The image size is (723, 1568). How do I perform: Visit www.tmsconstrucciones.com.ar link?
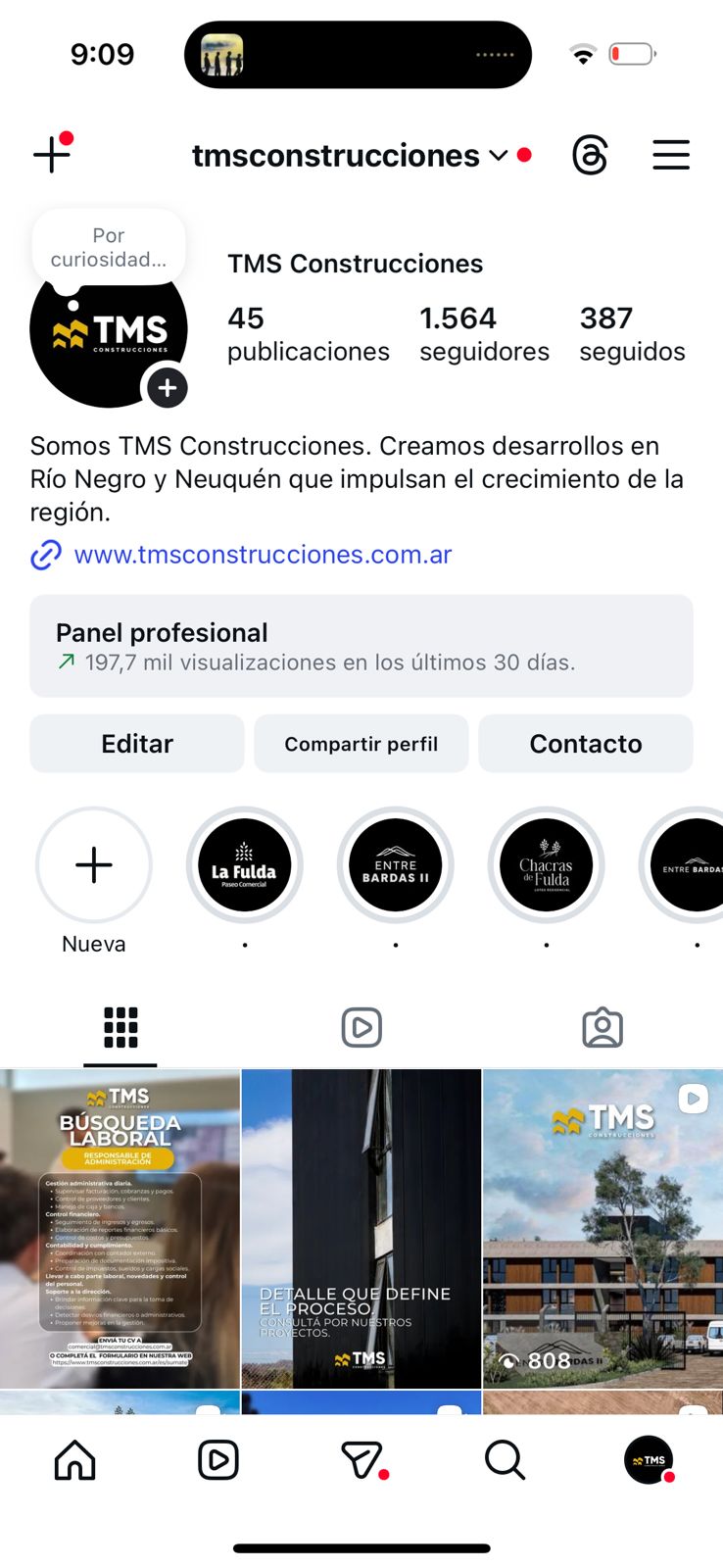point(261,555)
